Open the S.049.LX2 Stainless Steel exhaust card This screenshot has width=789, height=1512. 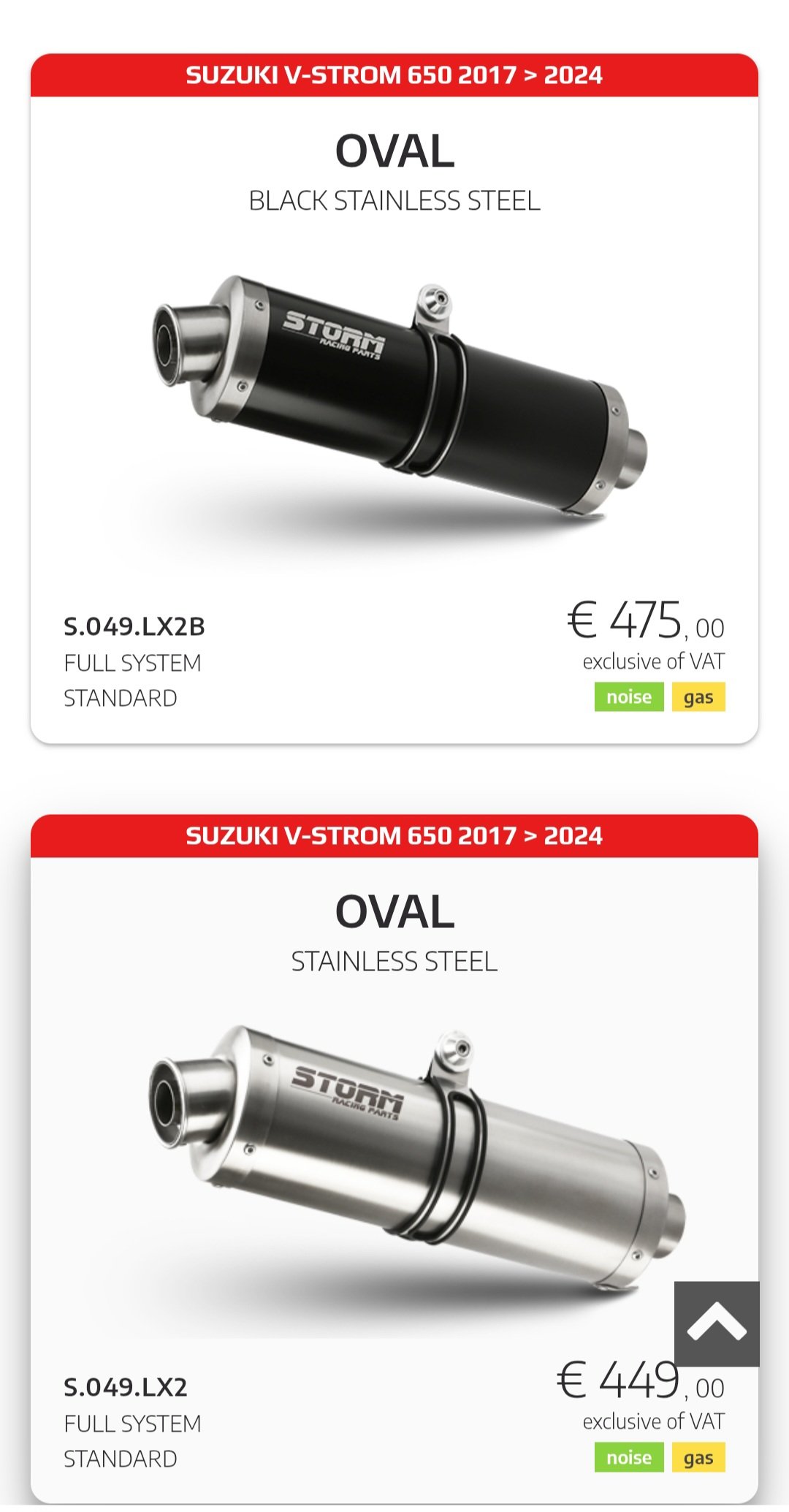coord(394,1158)
